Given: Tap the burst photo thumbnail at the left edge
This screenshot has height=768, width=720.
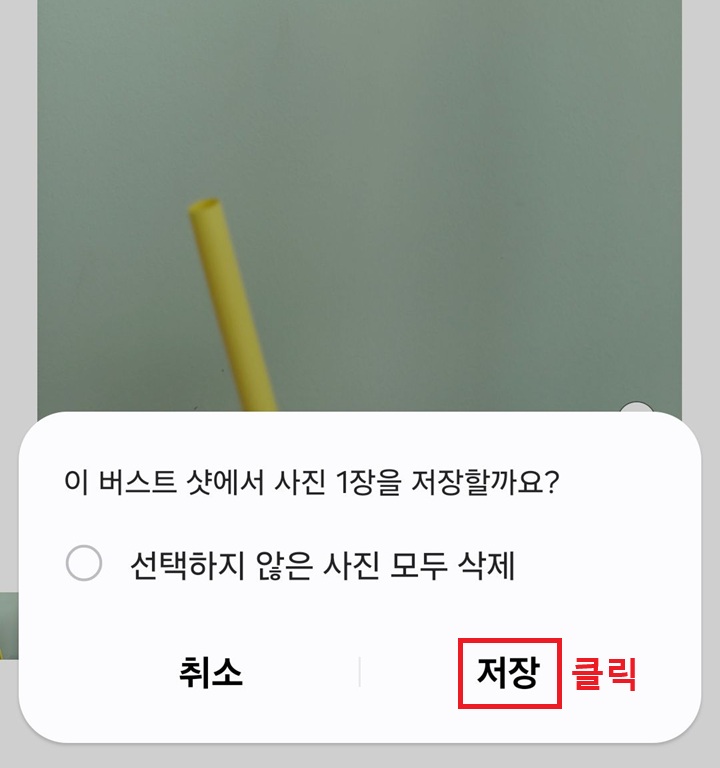Looking at the screenshot, I should [8, 620].
